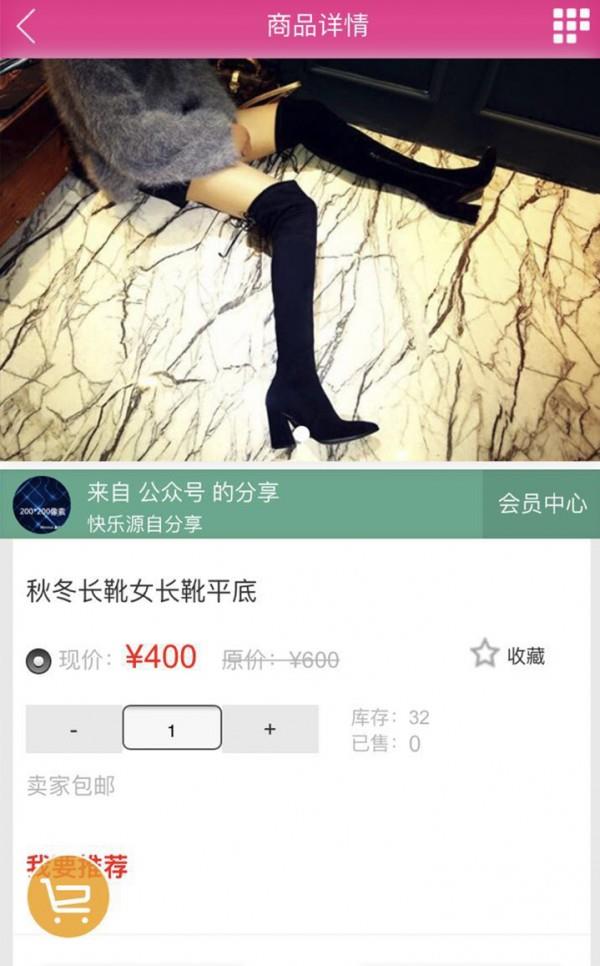Open the 公众号 share profile avatar
The image size is (600, 966).
42,504
